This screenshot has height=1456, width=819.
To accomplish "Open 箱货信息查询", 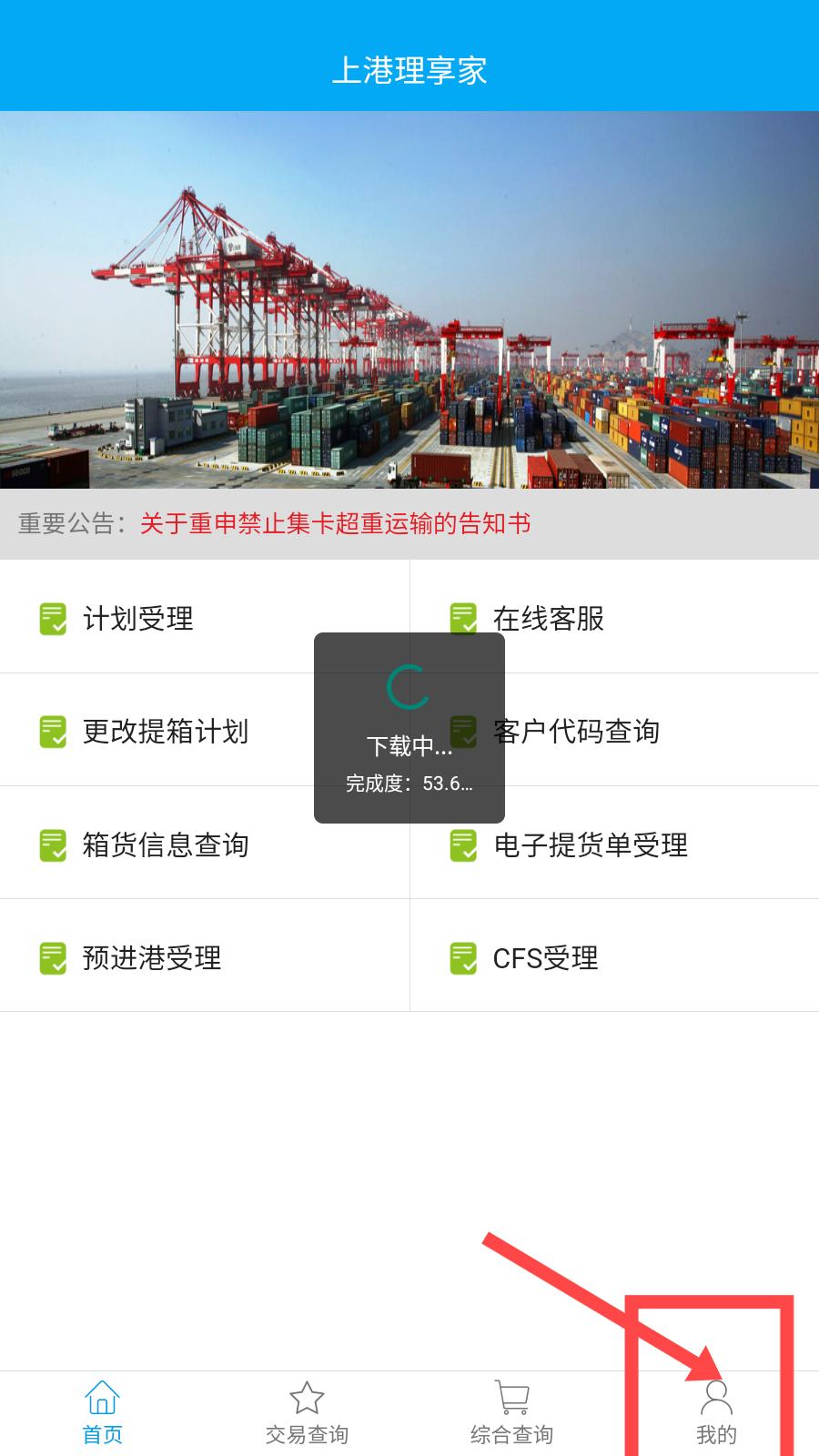I will pyautogui.click(x=205, y=843).
